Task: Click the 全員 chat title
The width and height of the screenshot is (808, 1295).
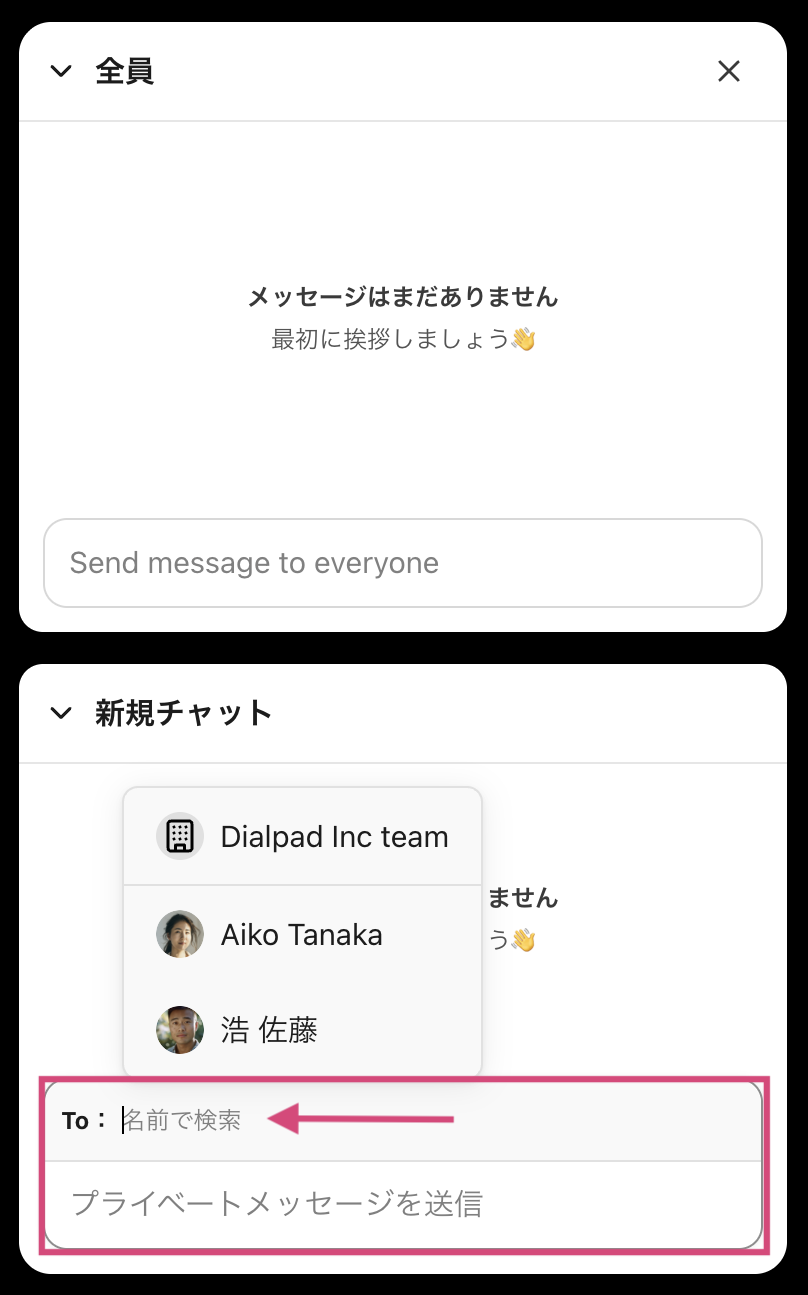Action: (124, 71)
